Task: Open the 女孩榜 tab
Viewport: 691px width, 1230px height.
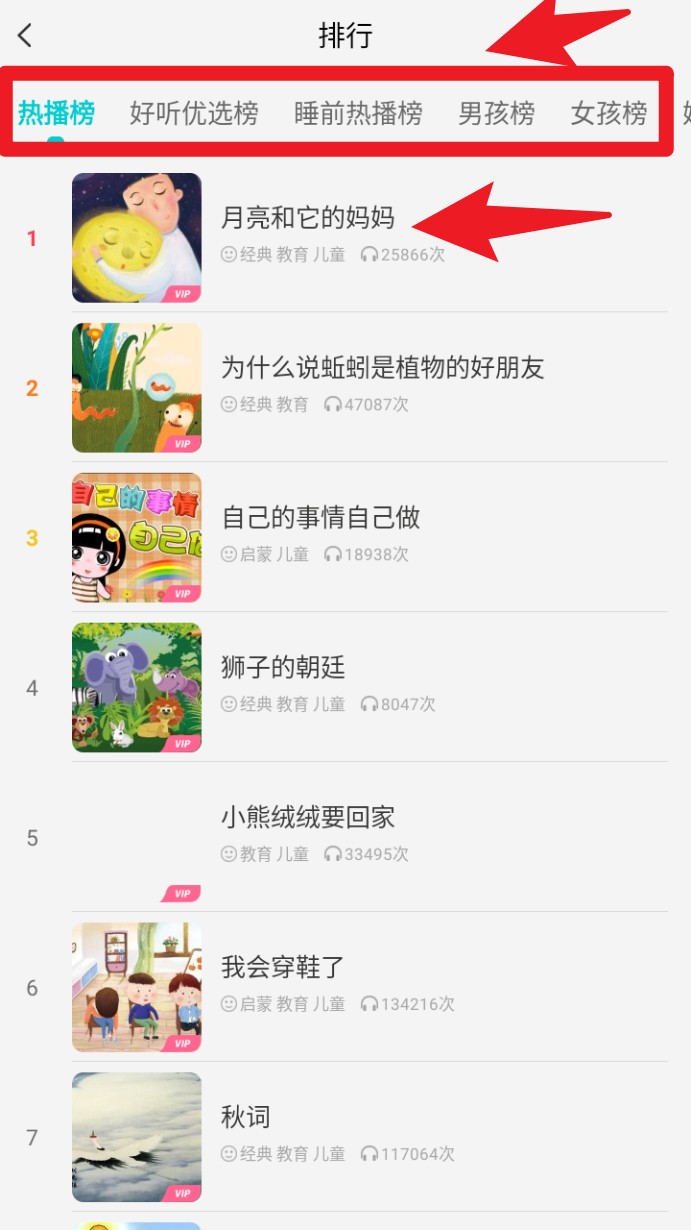Action: [x=609, y=113]
